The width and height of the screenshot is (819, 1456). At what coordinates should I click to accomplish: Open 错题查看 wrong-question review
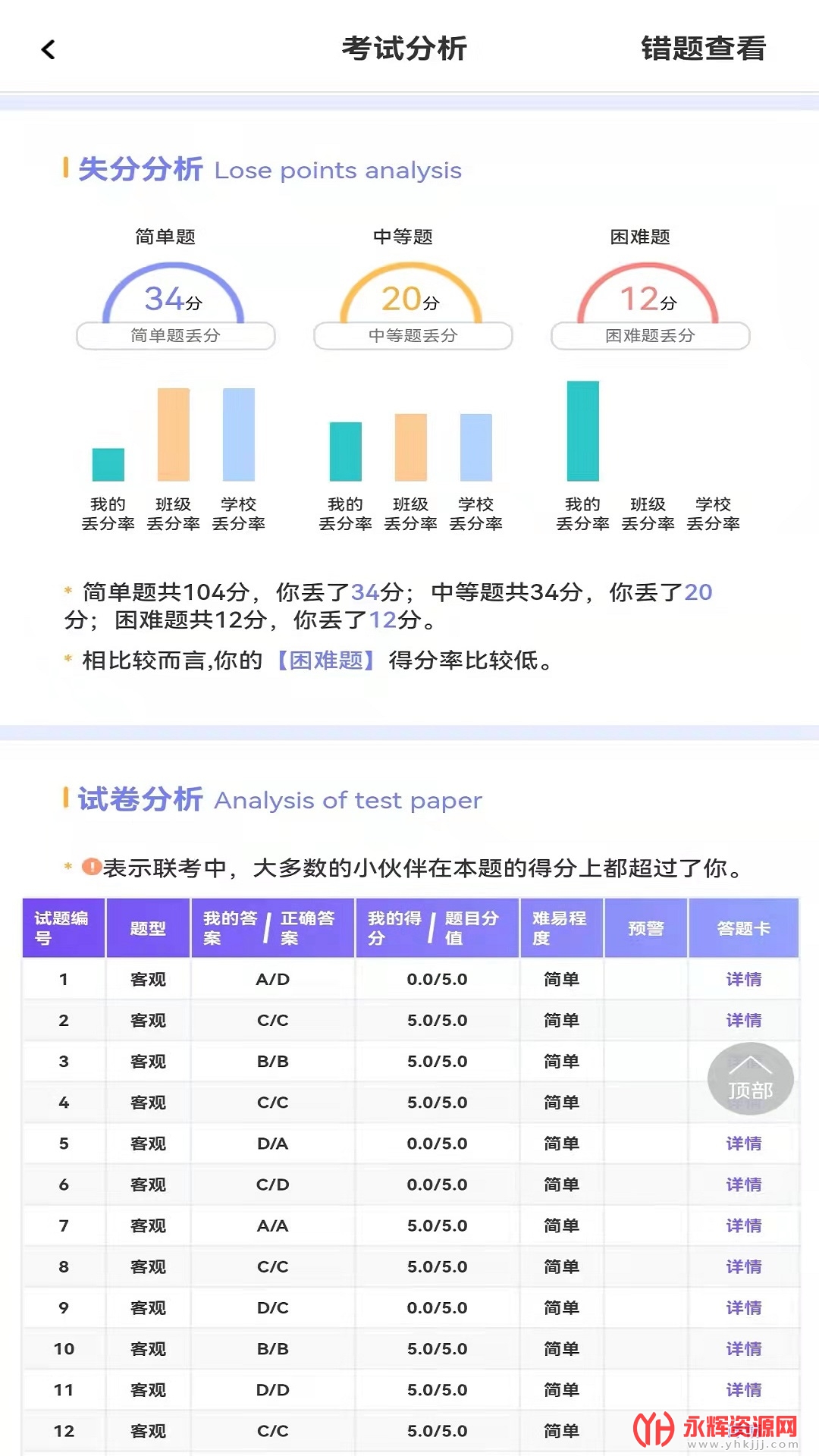(703, 49)
